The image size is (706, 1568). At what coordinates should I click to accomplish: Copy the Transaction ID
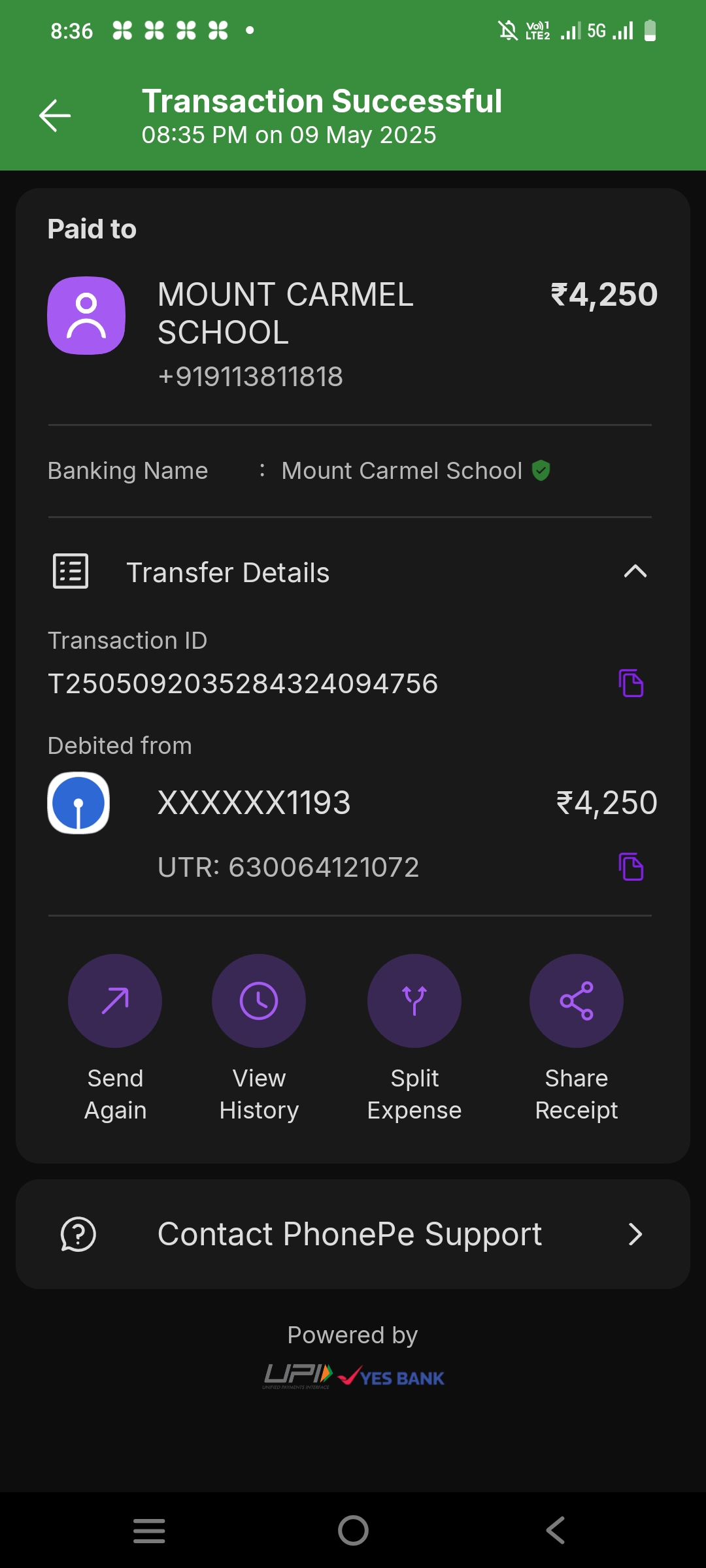tap(631, 683)
